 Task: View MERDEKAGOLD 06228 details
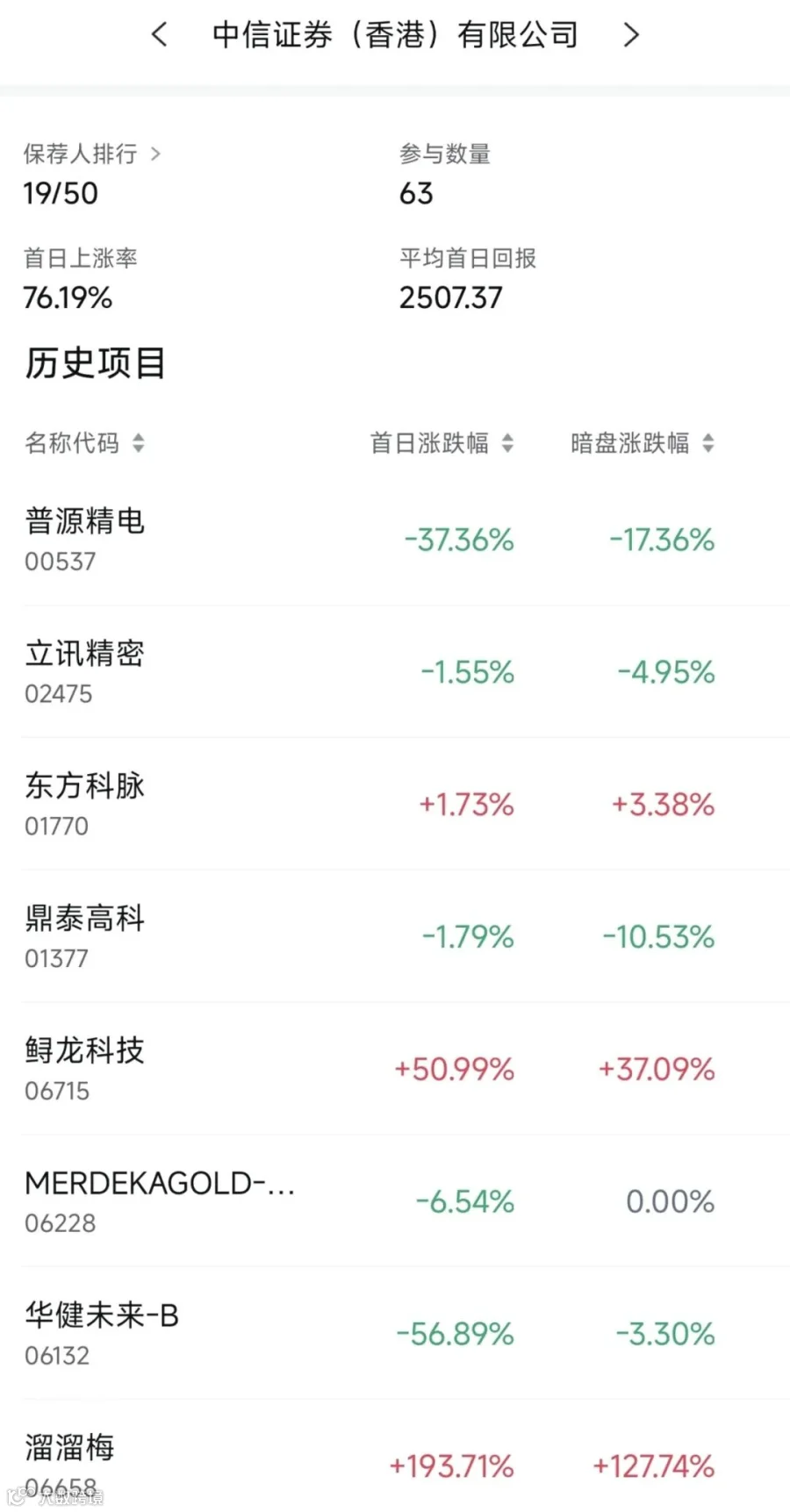click(395, 1201)
